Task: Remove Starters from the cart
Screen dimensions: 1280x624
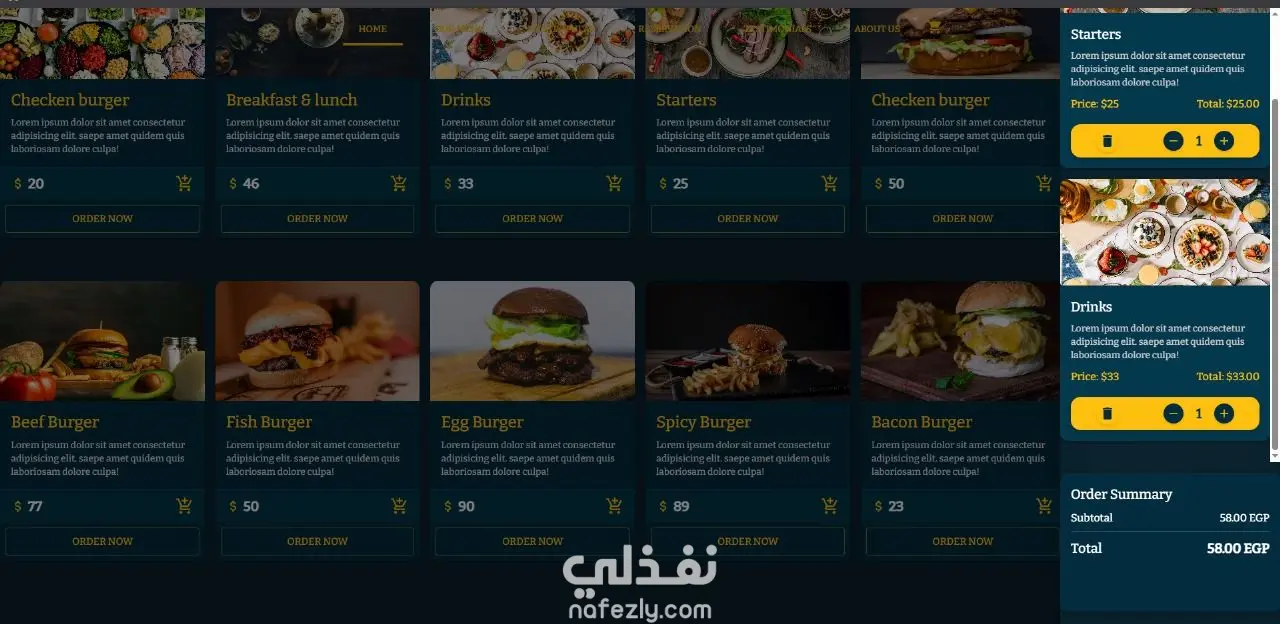Action: click(1107, 141)
